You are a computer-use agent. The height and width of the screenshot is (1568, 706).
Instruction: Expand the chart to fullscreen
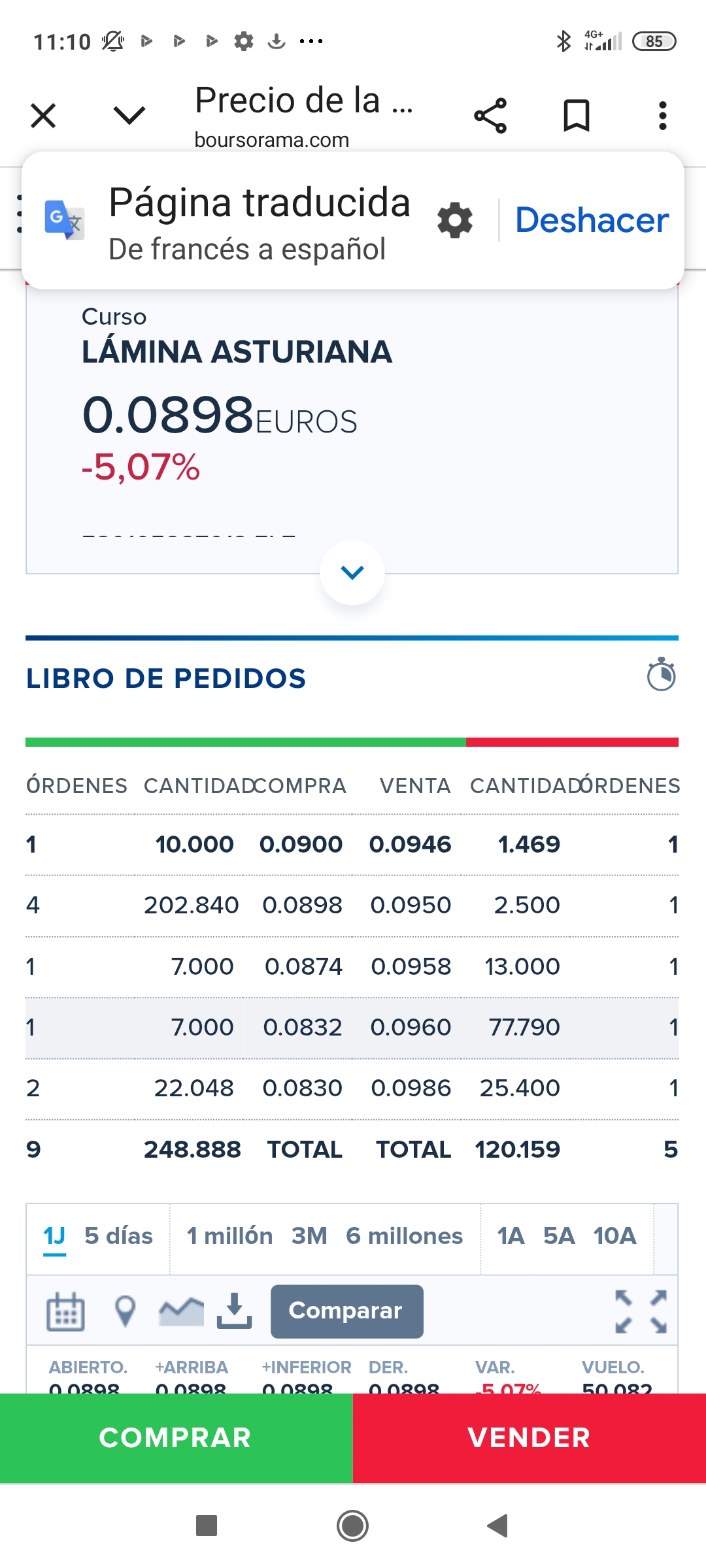[641, 1311]
